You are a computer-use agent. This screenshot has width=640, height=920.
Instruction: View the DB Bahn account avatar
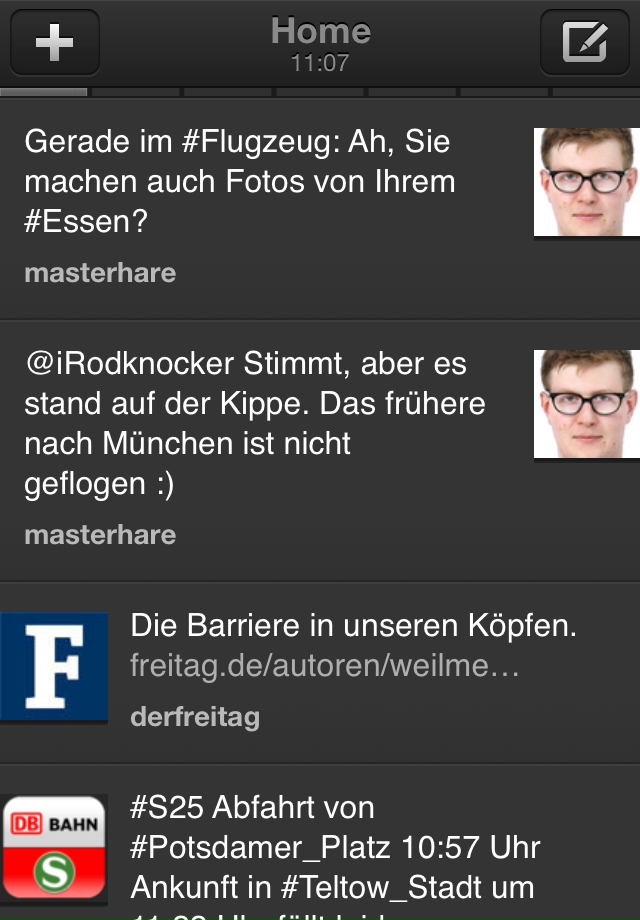pyautogui.click(x=54, y=846)
